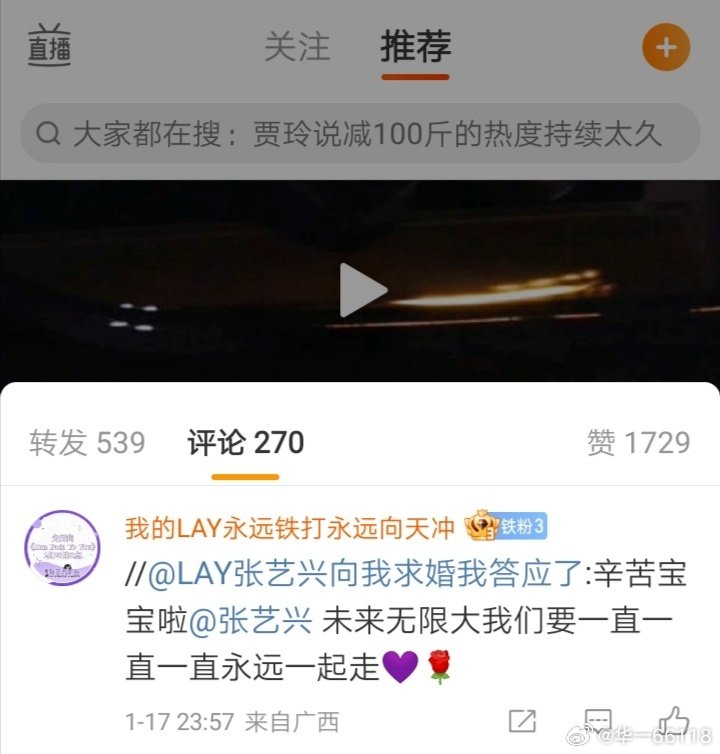720x754 pixels.
Task: Open the avatar of 我的LAY永远铁打永远向天冲
Action: (x=62, y=547)
